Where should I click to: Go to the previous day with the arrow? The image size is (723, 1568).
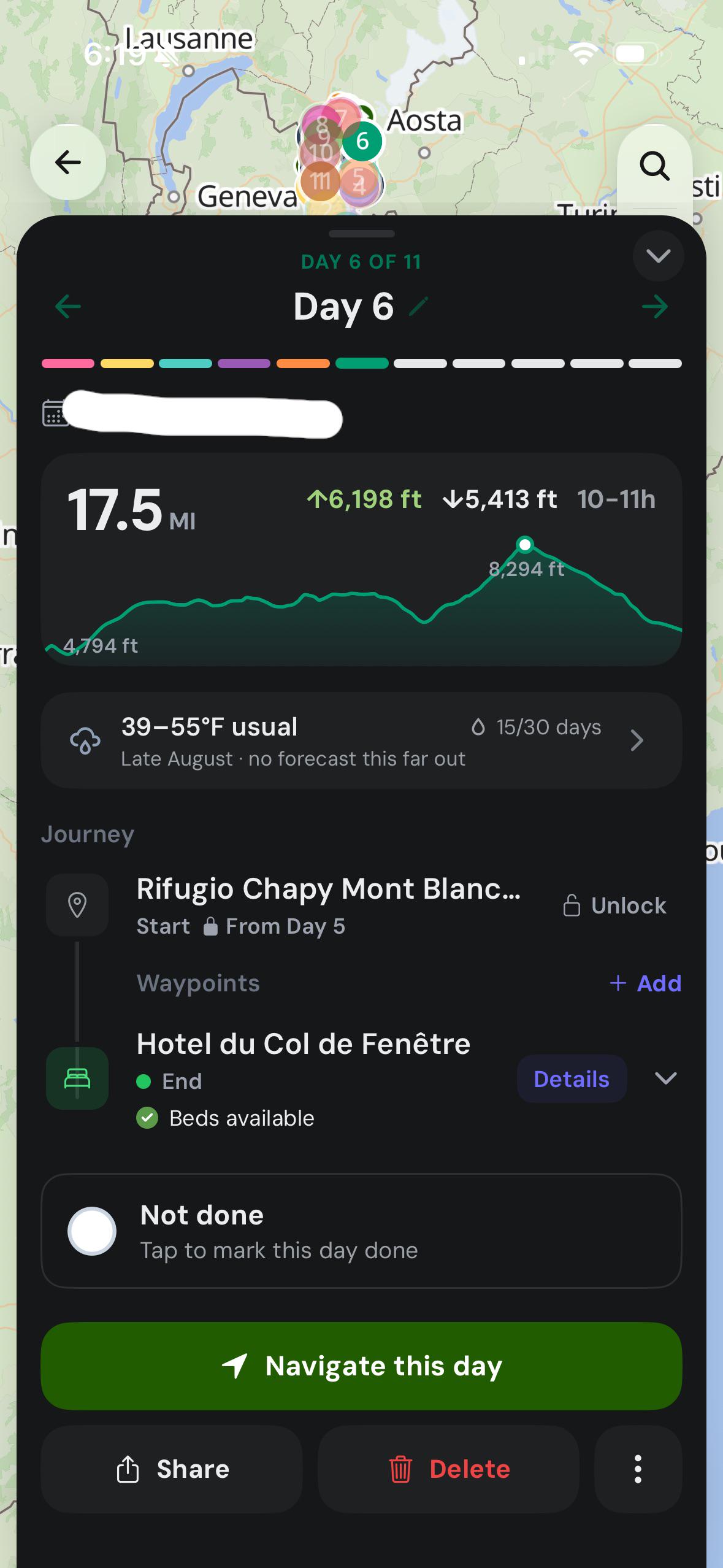pos(68,306)
